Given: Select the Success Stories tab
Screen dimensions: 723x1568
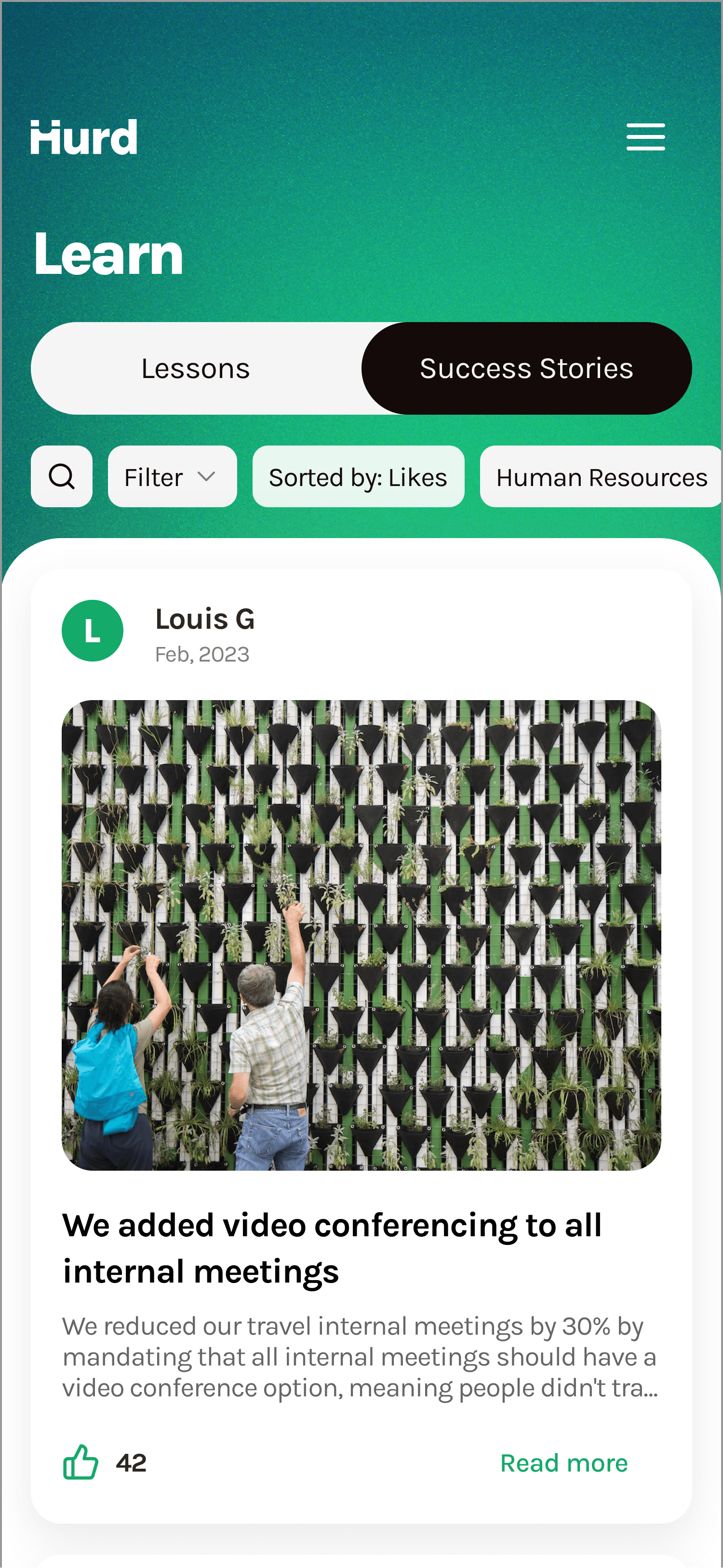Looking at the screenshot, I should click(526, 368).
